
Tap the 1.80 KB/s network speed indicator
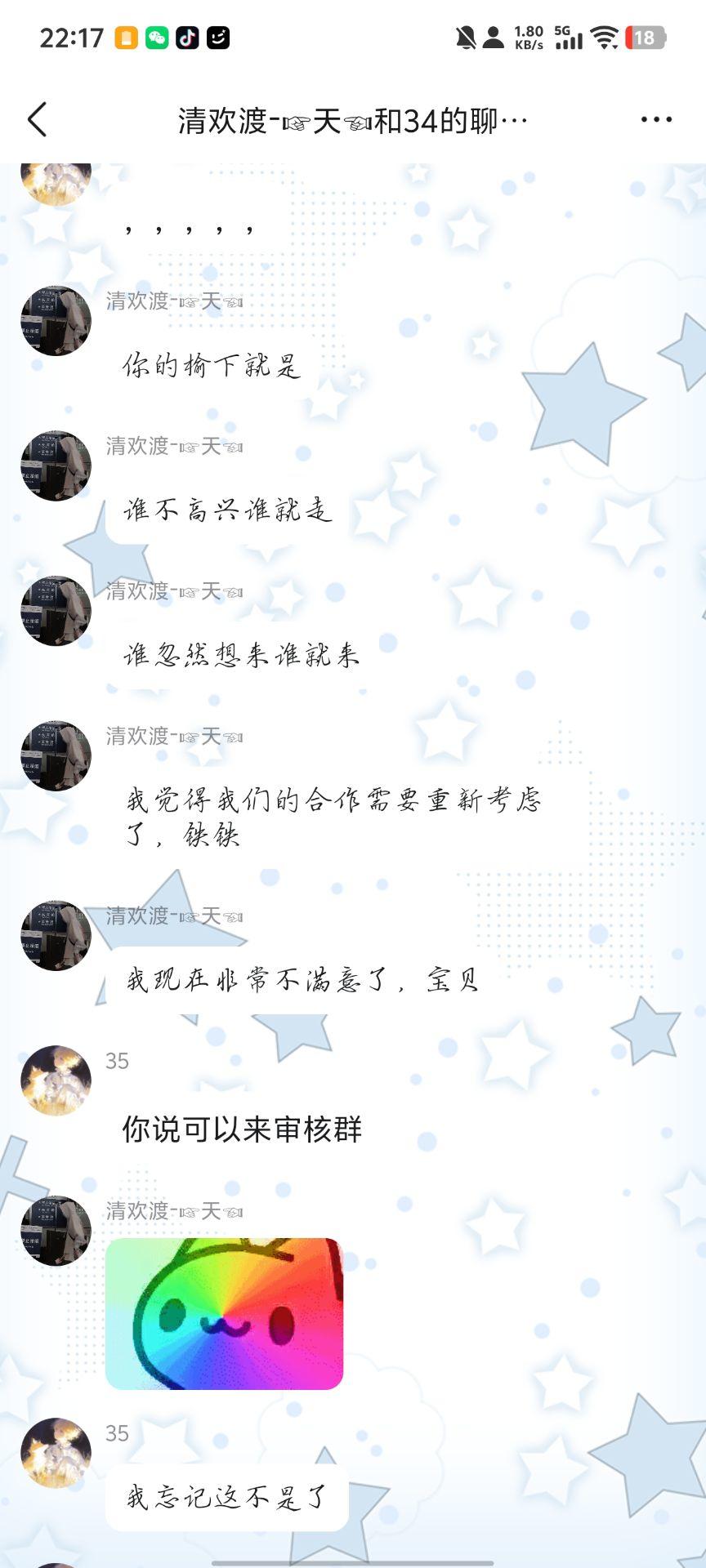527,36
